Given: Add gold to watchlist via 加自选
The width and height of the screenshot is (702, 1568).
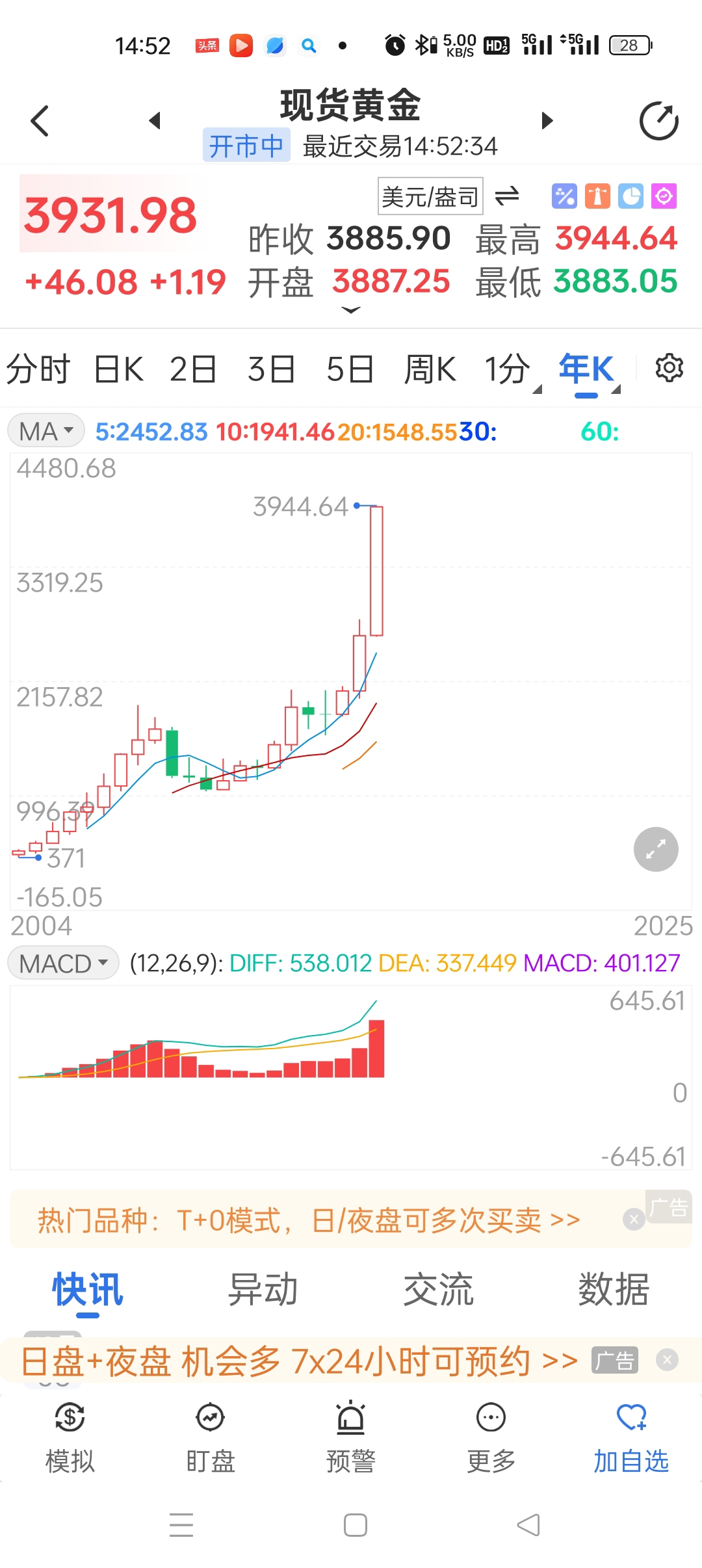Looking at the screenshot, I should (630, 1437).
